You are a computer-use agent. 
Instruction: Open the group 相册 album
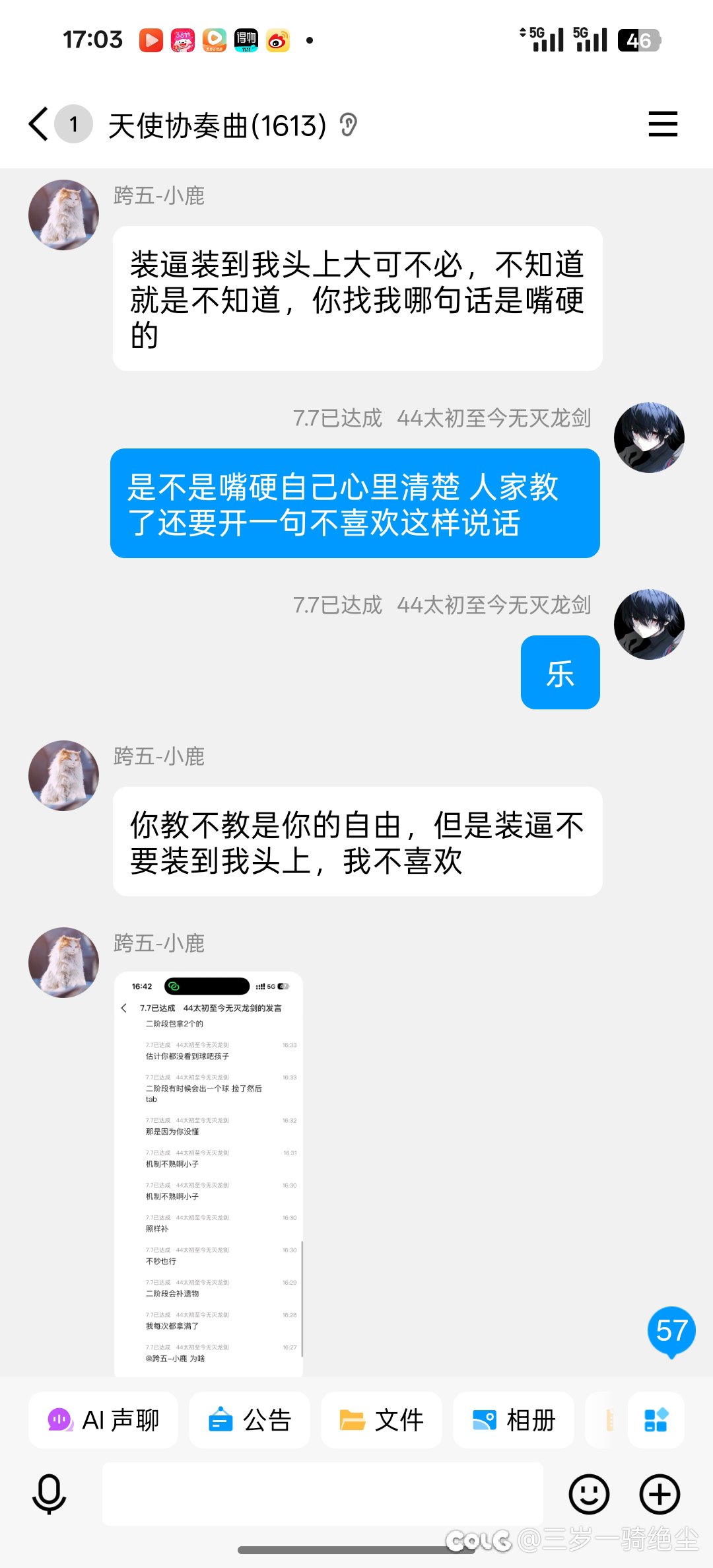[x=514, y=1419]
